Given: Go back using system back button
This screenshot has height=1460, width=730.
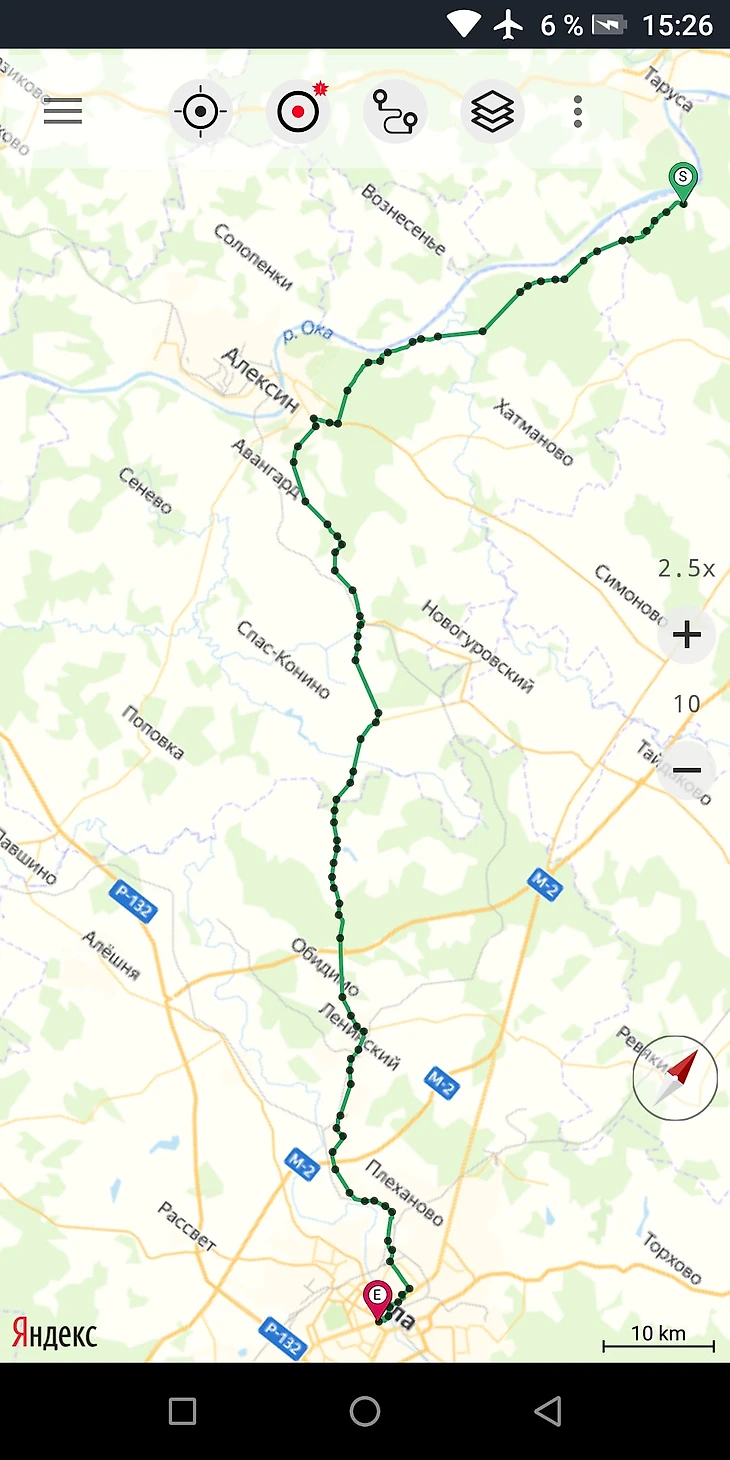Looking at the screenshot, I should tap(547, 1411).
